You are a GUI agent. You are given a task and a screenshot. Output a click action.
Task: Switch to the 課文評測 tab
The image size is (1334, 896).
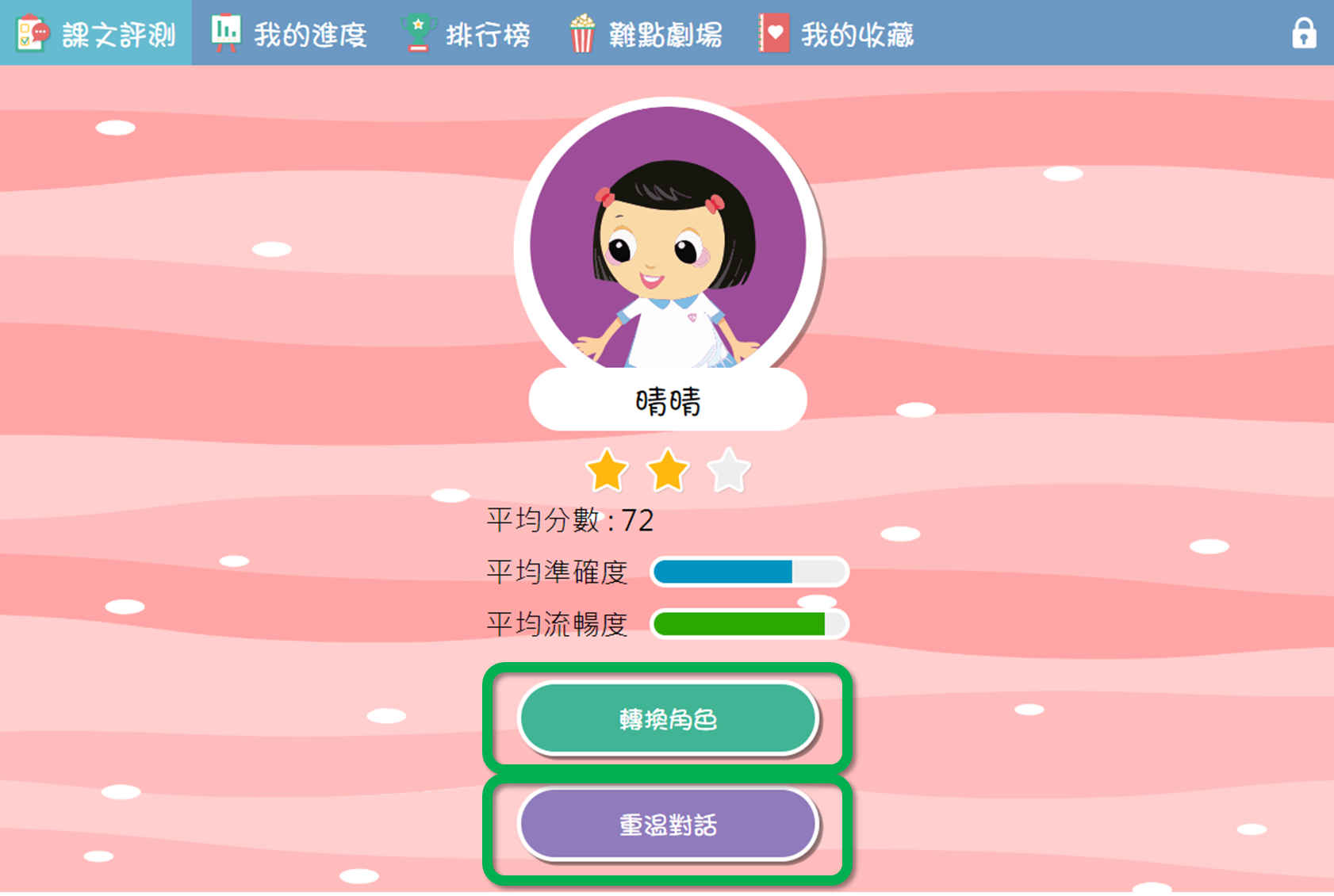[x=96, y=33]
